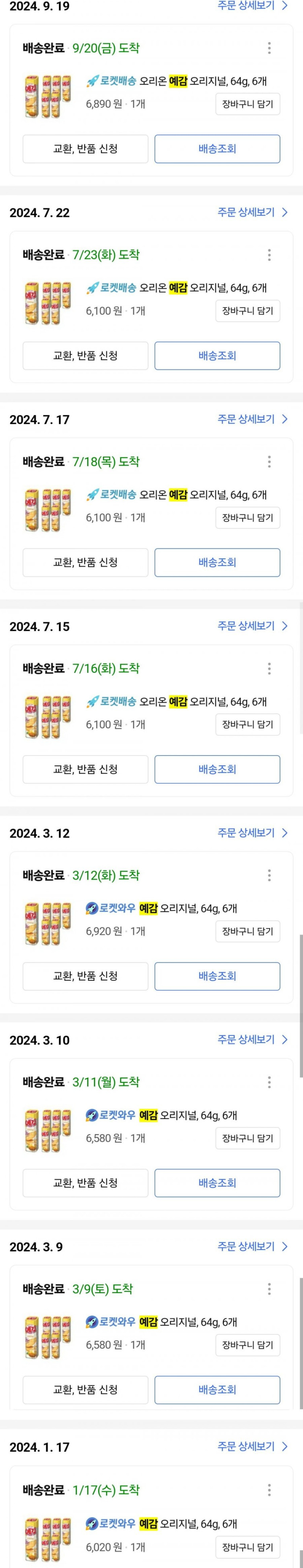Track delivery for the 7/23(화) order
This screenshot has width=303, height=1568.
pyautogui.click(x=217, y=355)
